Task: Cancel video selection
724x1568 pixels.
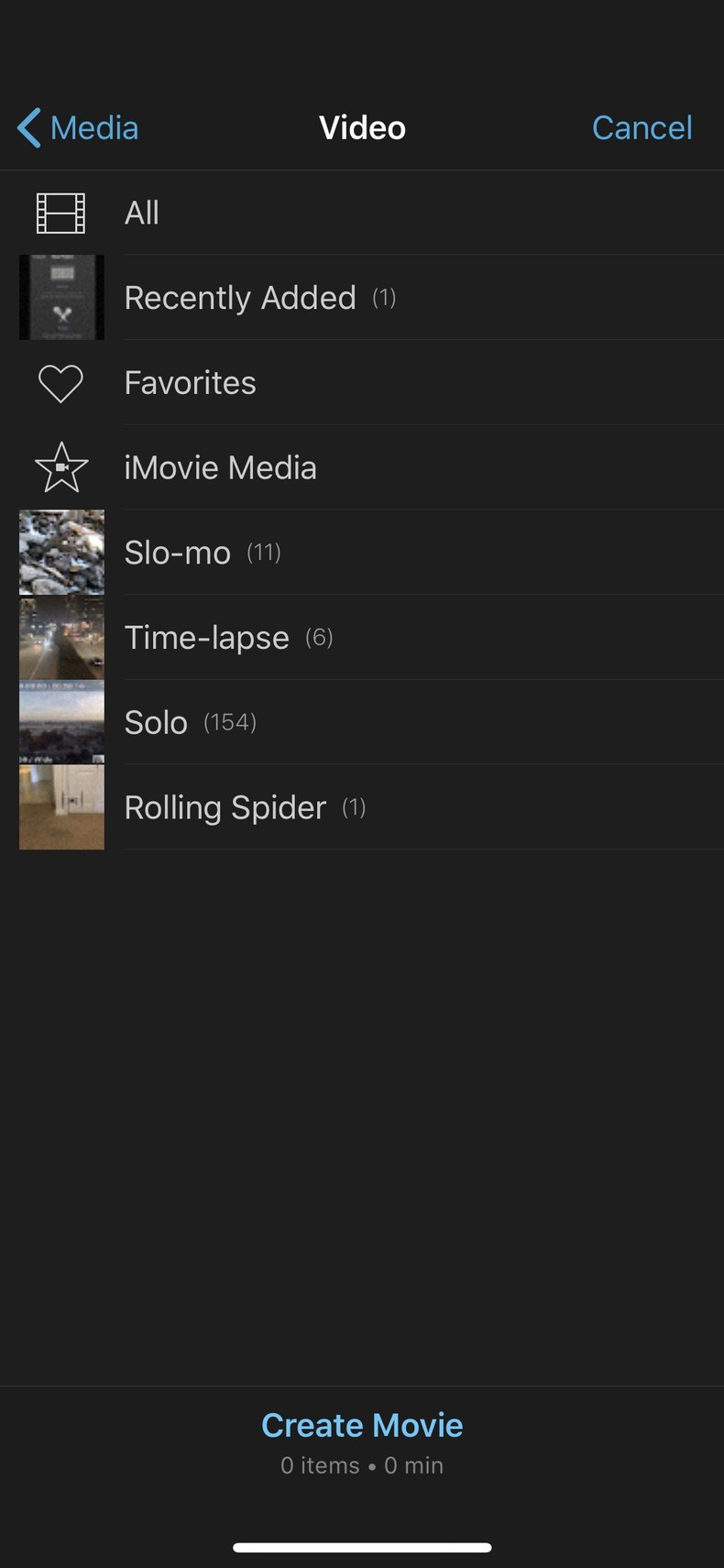Action: coord(642,128)
